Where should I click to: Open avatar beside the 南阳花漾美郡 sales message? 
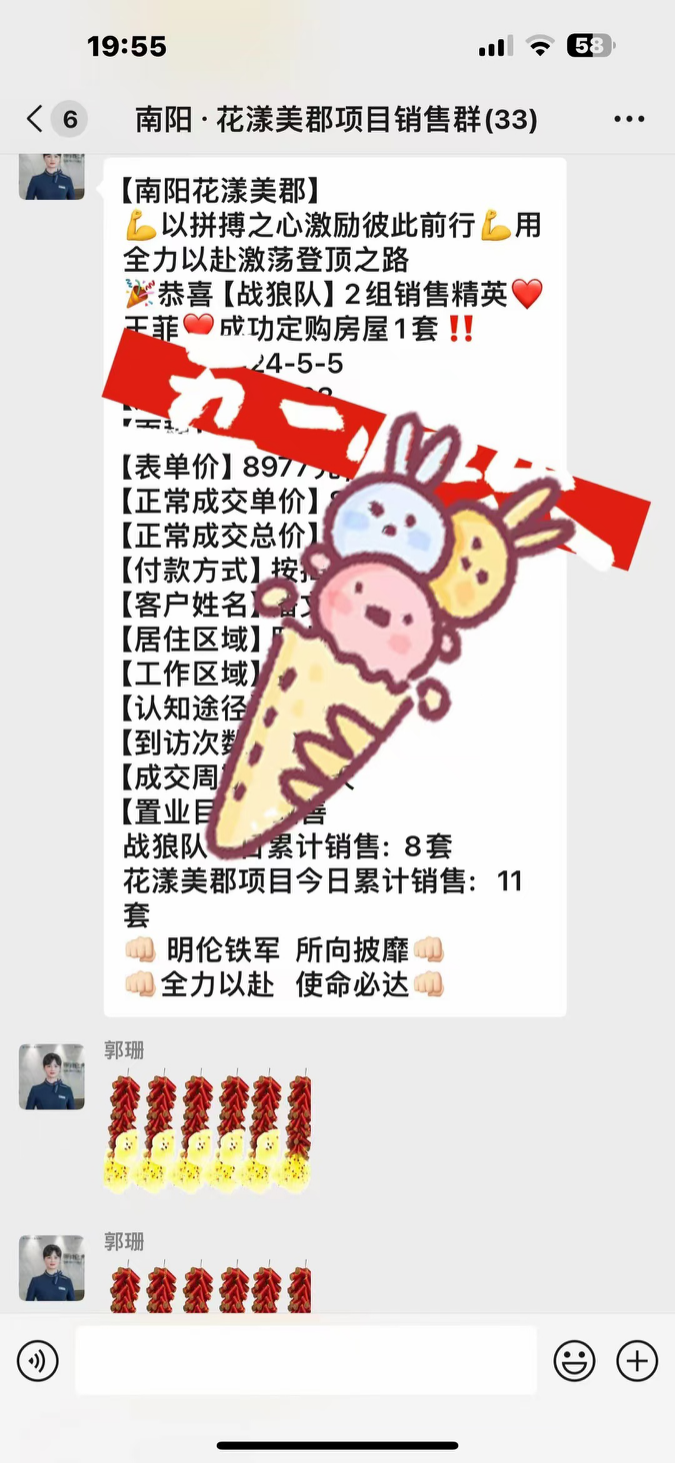pos(51,178)
